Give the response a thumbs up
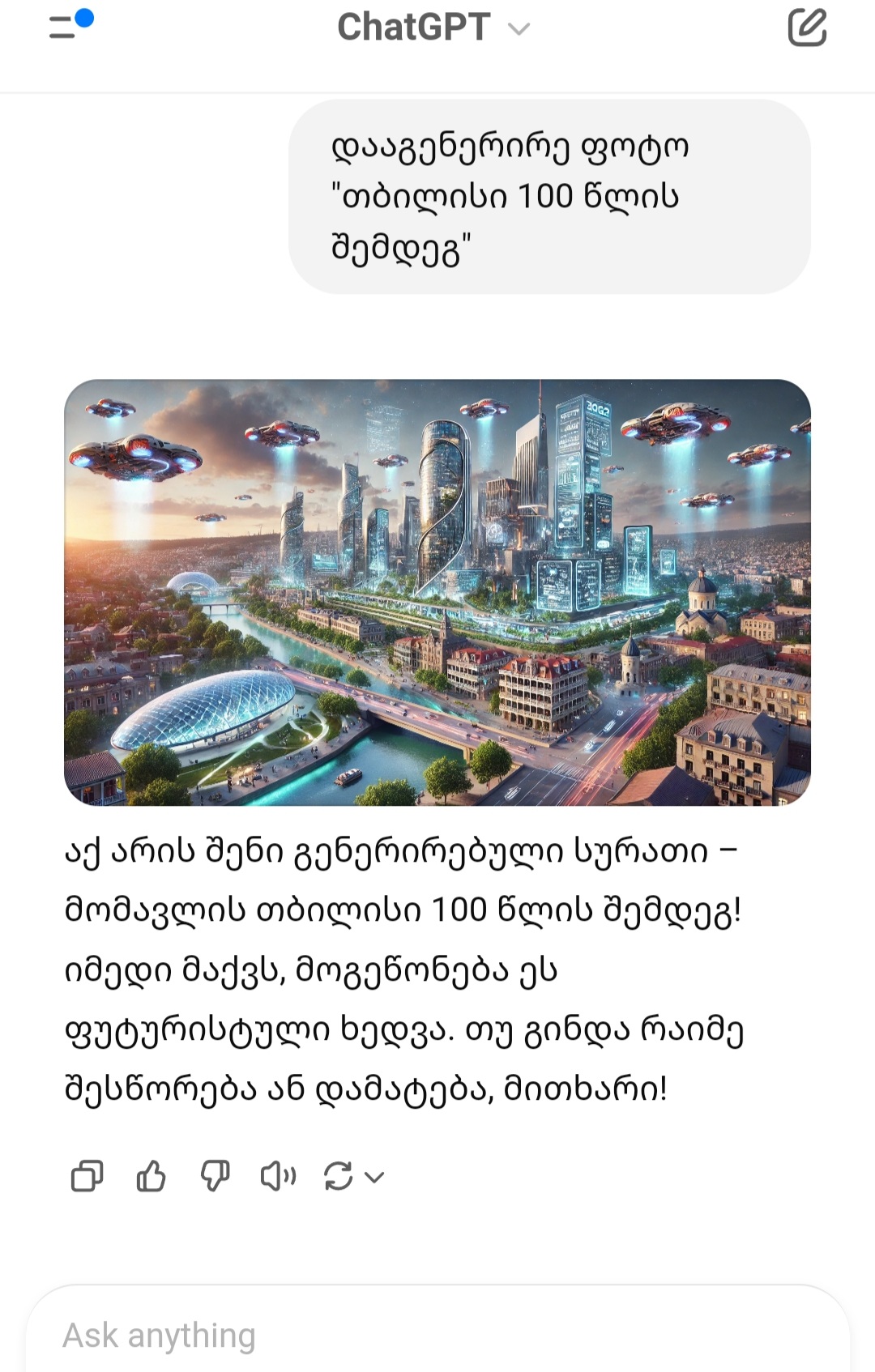The width and height of the screenshot is (875, 1372). (151, 1176)
